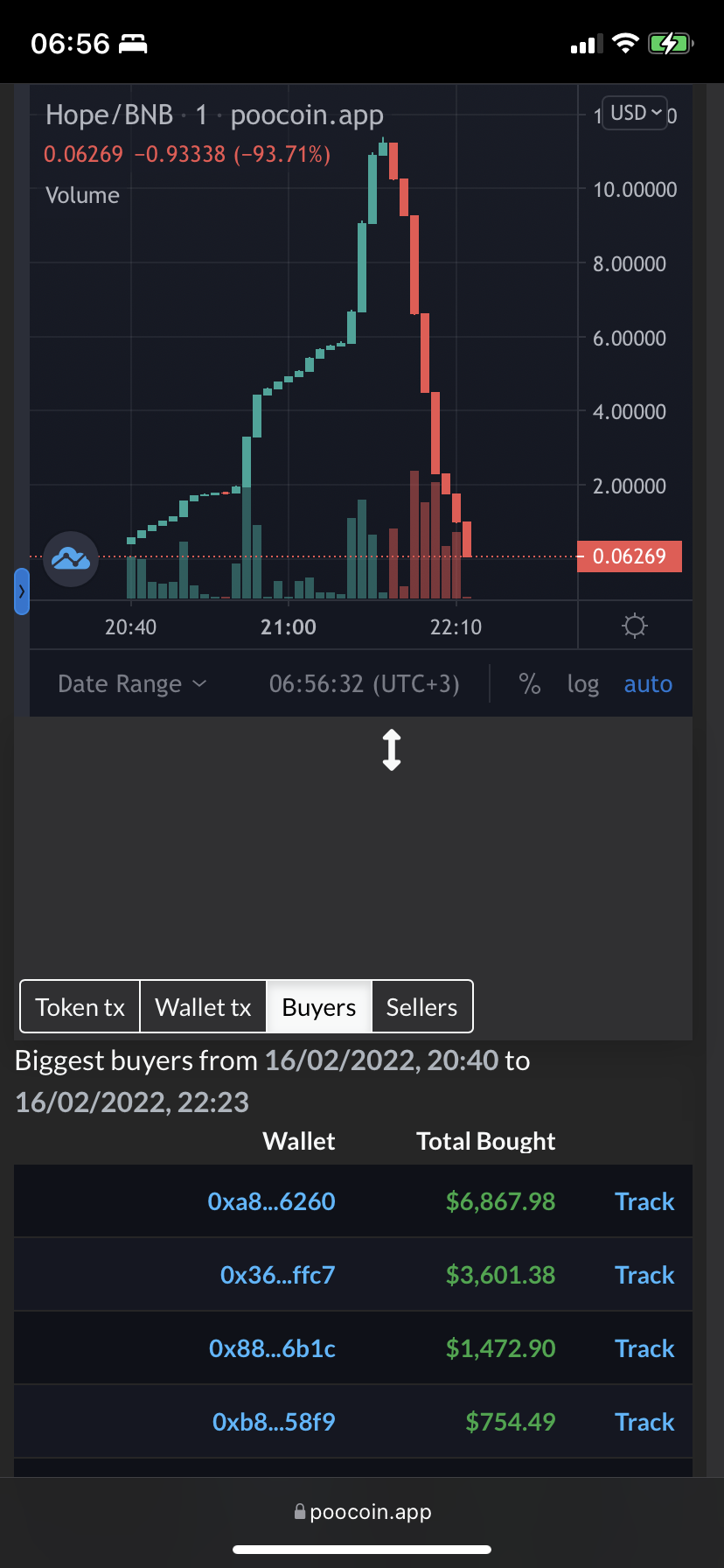Image resolution: width=724 pixels, height=1568 pixels.
Task: Tap the blue cloud chart icon
Action: pos(71,558)
